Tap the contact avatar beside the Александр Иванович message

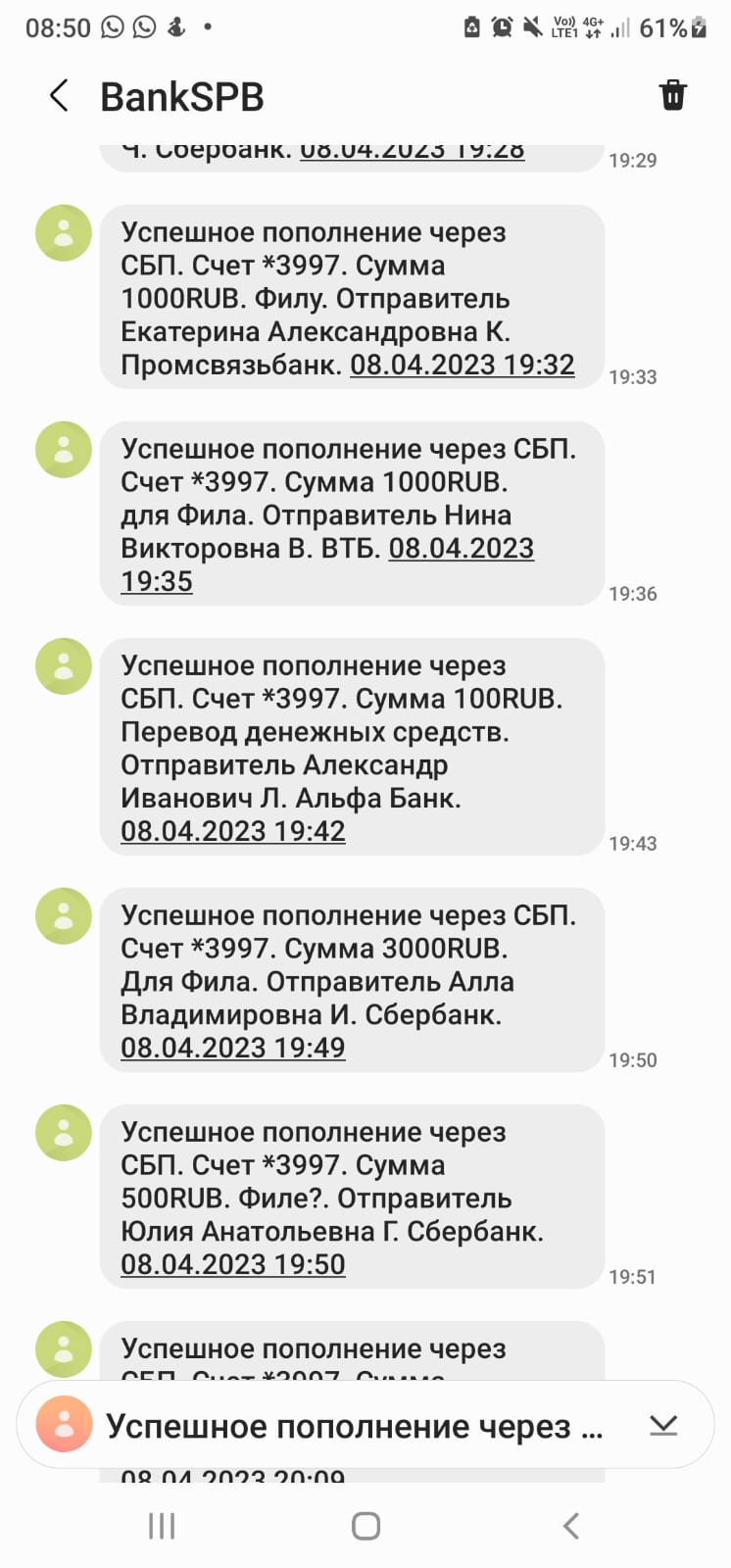click(x=64, y=666)
